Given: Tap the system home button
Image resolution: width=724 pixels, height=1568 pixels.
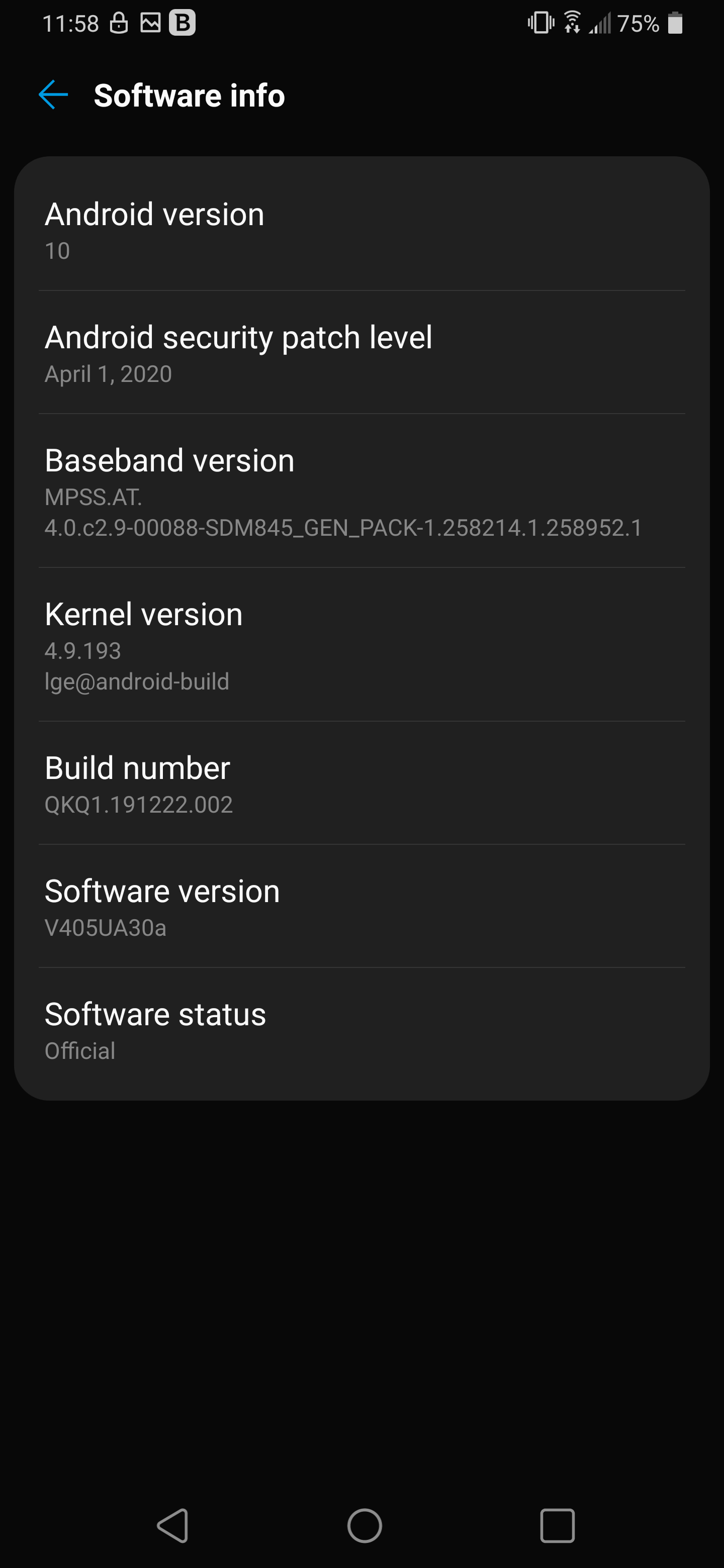Looking at the screenshot, I should (x=364, y=1526).
